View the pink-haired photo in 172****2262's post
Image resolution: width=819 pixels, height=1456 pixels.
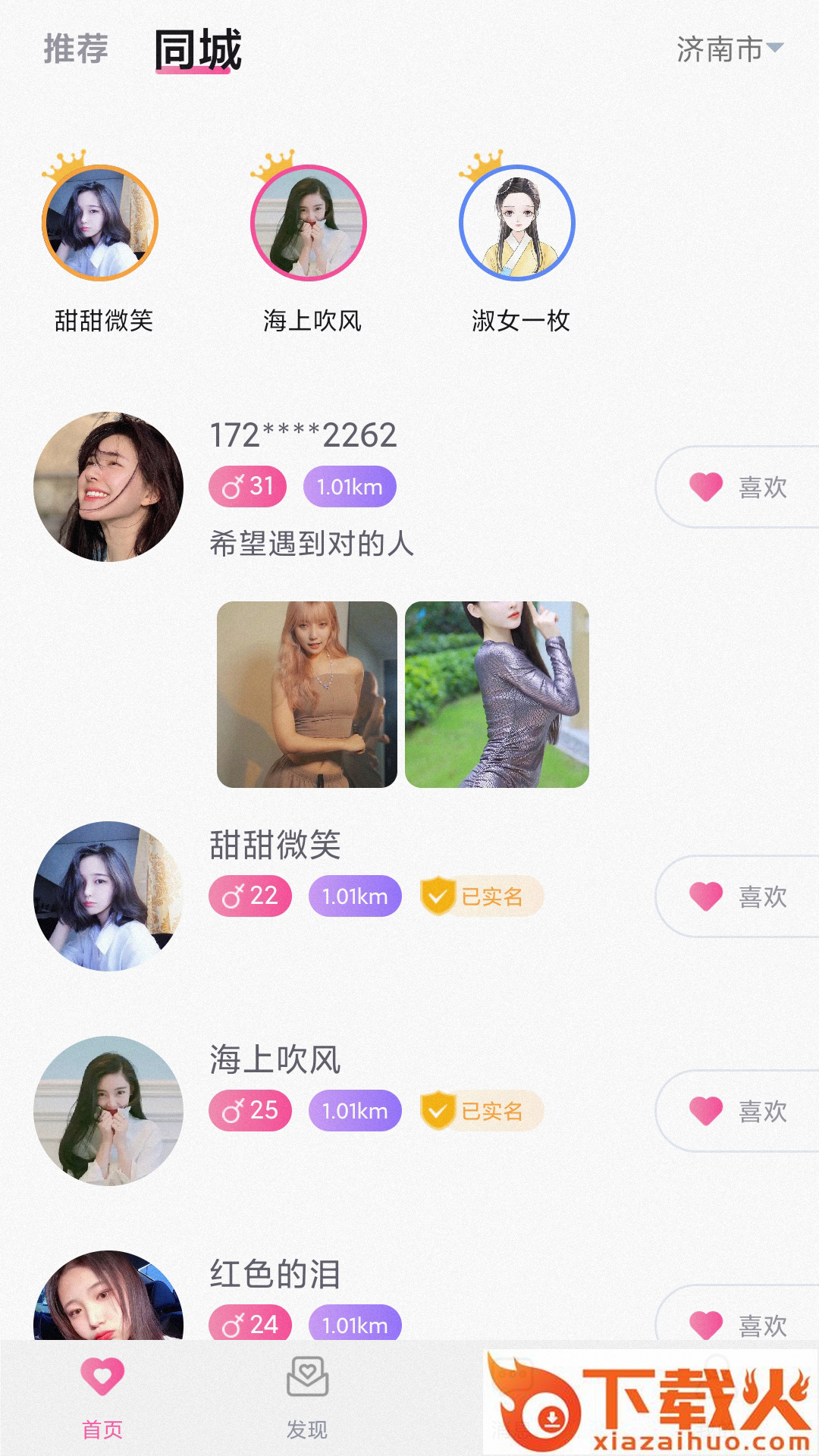click(307, 695)
